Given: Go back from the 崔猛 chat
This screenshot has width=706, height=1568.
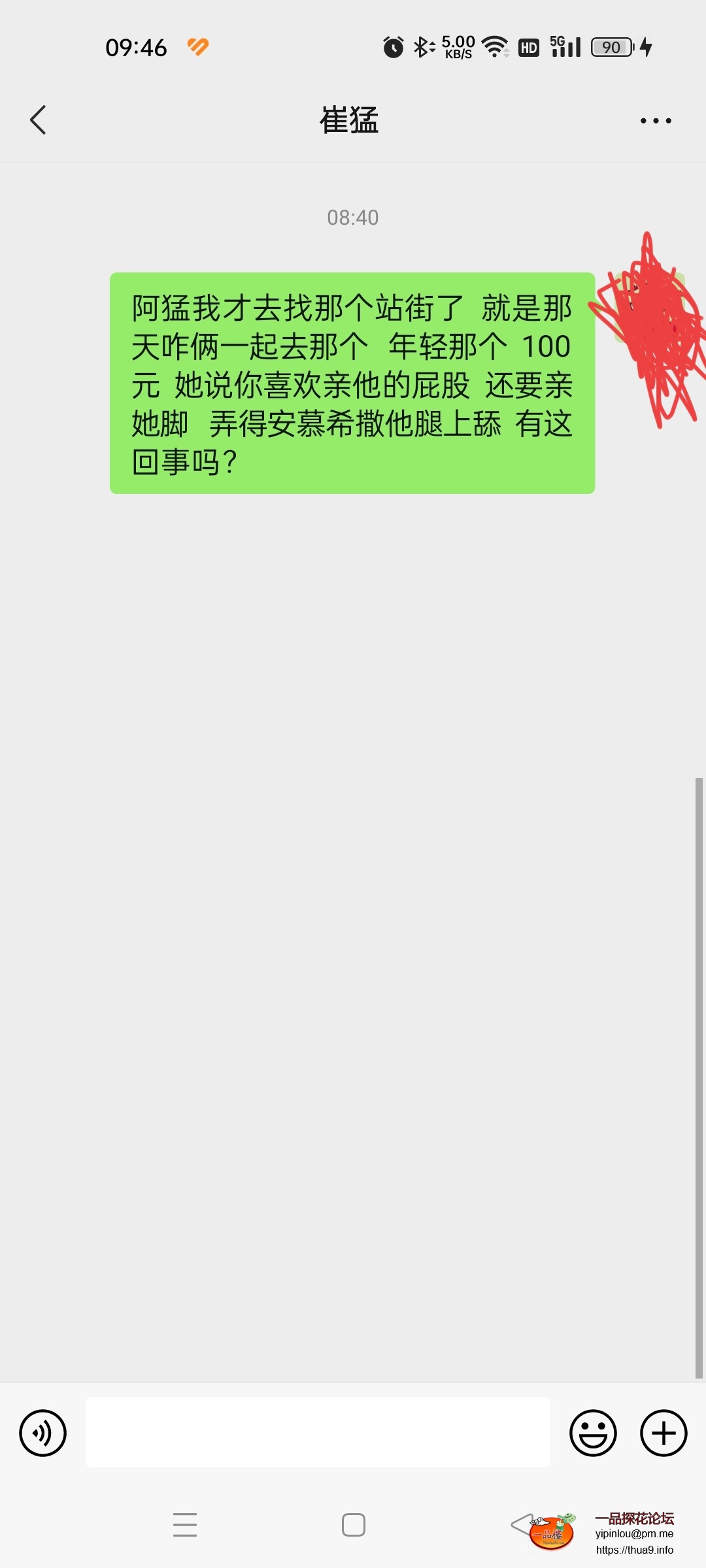Looking at the screenshot, I should coord(39,120).
